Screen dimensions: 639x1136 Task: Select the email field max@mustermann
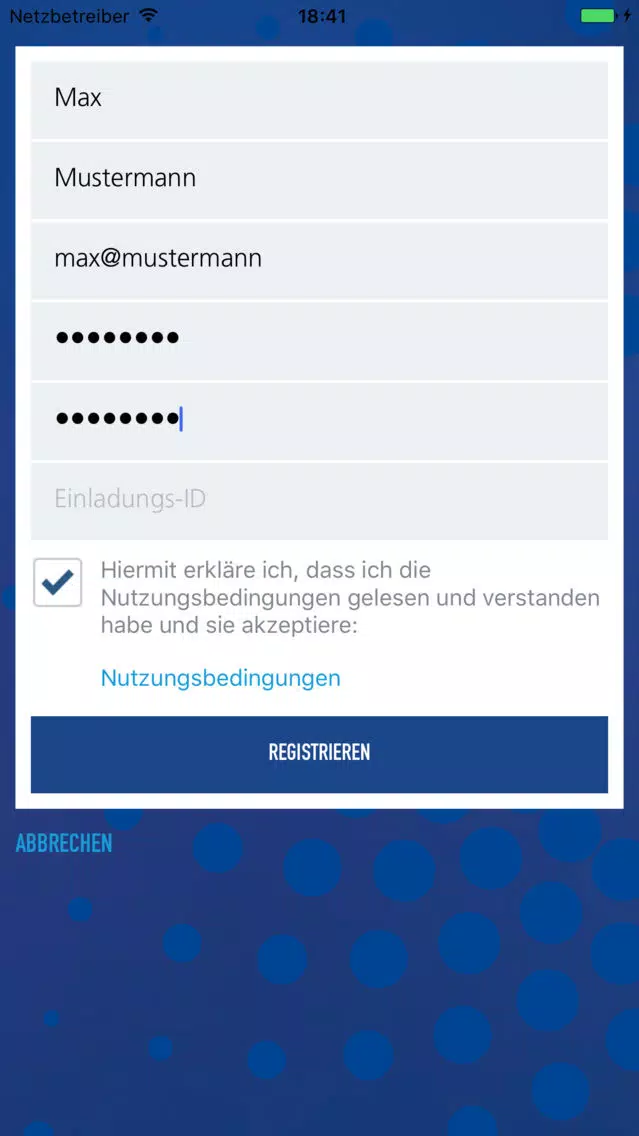(319, 260)
